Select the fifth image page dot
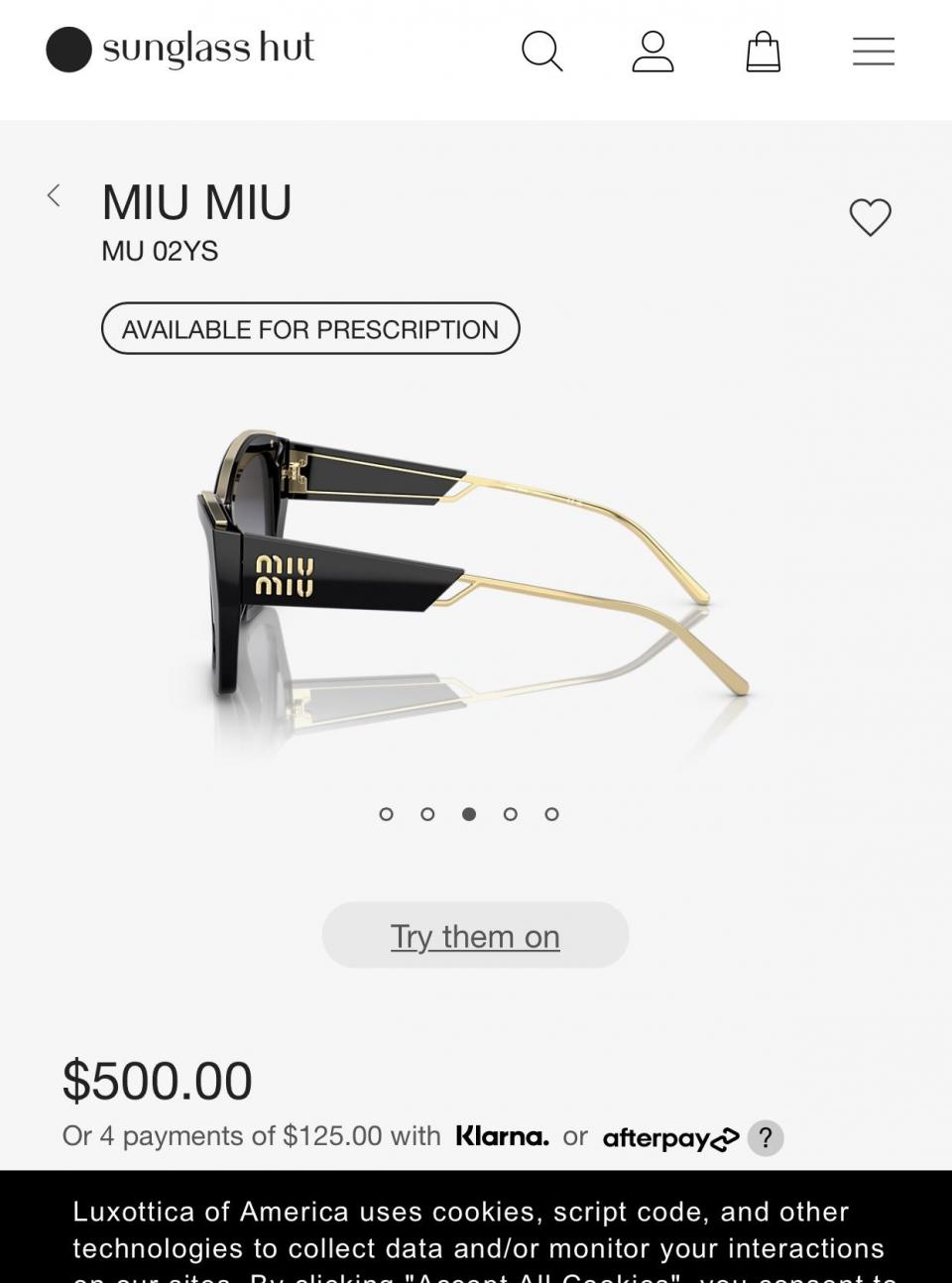The image size is (952, 1283). 551,814
